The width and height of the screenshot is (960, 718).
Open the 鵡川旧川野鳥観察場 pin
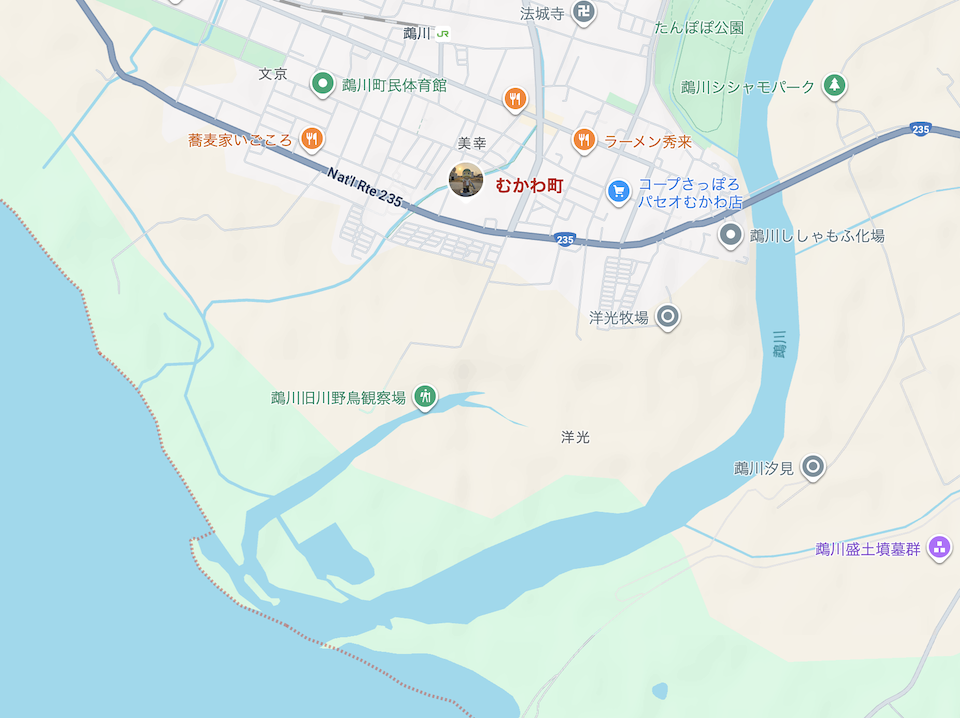425,397
